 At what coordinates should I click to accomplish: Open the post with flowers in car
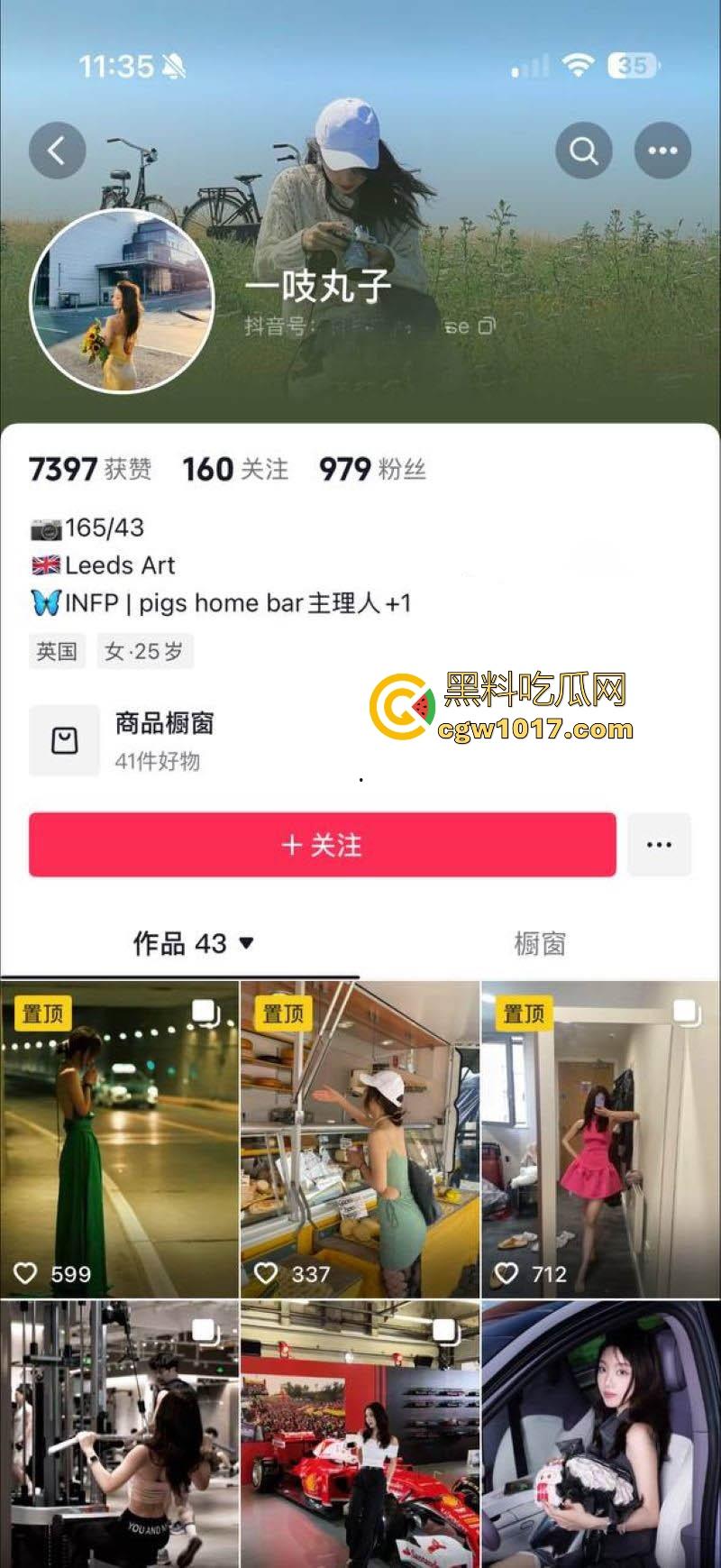pos(600,1434)
